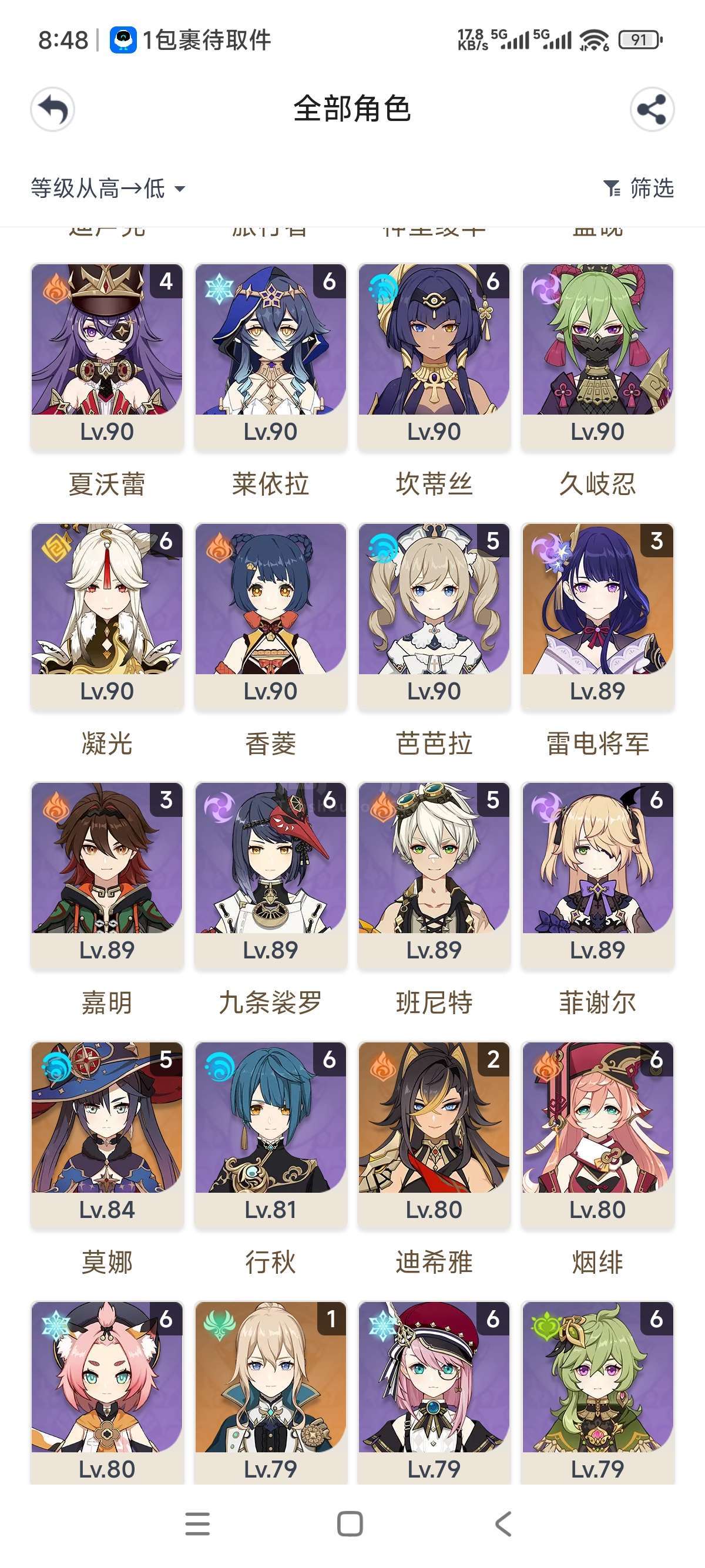The width and height of the screenshot is (705, 1568).
Task: Select the 坎蒂丝 character card
Action: tap(434, 356)
